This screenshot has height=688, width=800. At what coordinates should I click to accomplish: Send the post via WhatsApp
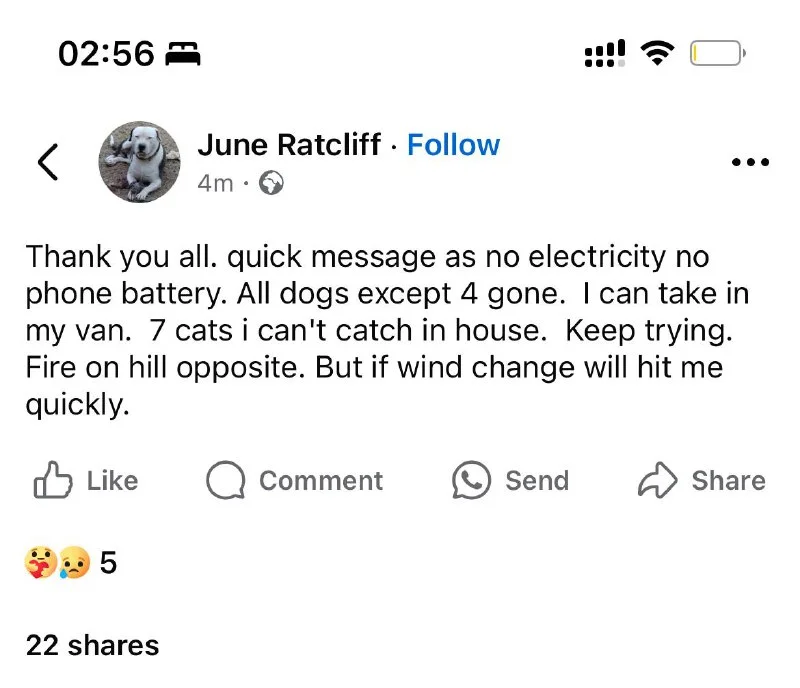(x=510, y=481)
